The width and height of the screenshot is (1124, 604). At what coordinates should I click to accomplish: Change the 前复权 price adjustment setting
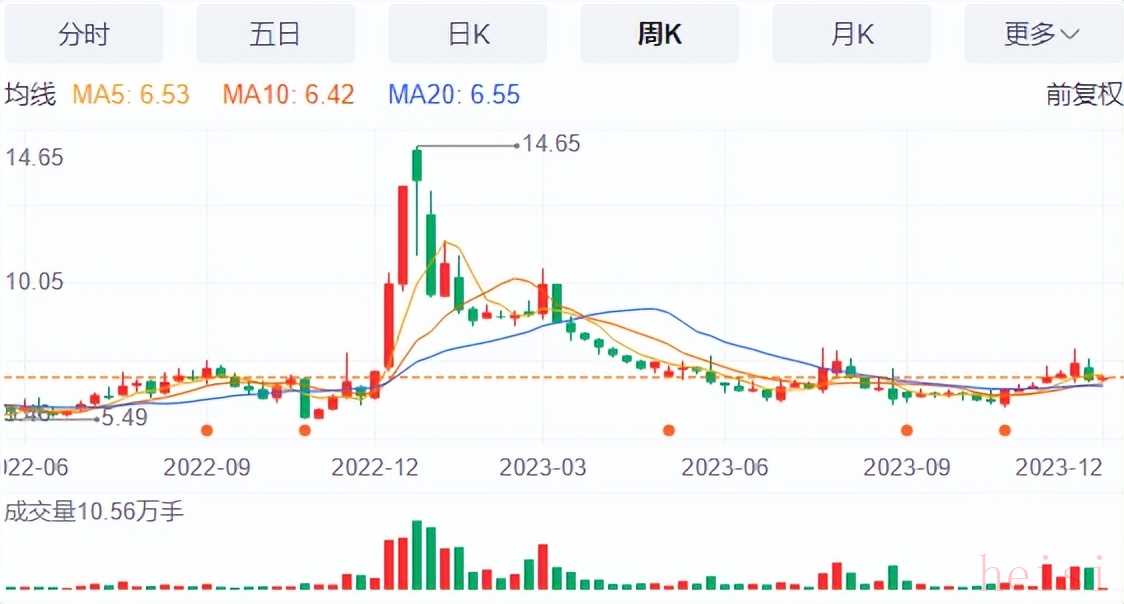click(x=1084, y=95)
